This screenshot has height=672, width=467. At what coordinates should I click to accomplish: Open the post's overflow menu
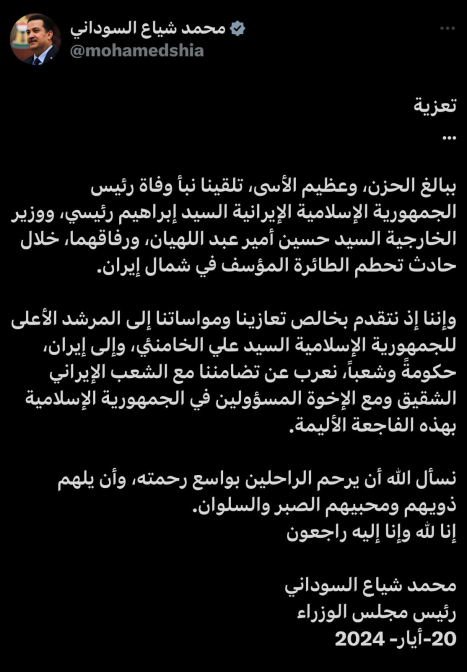[x=447, y=29]
